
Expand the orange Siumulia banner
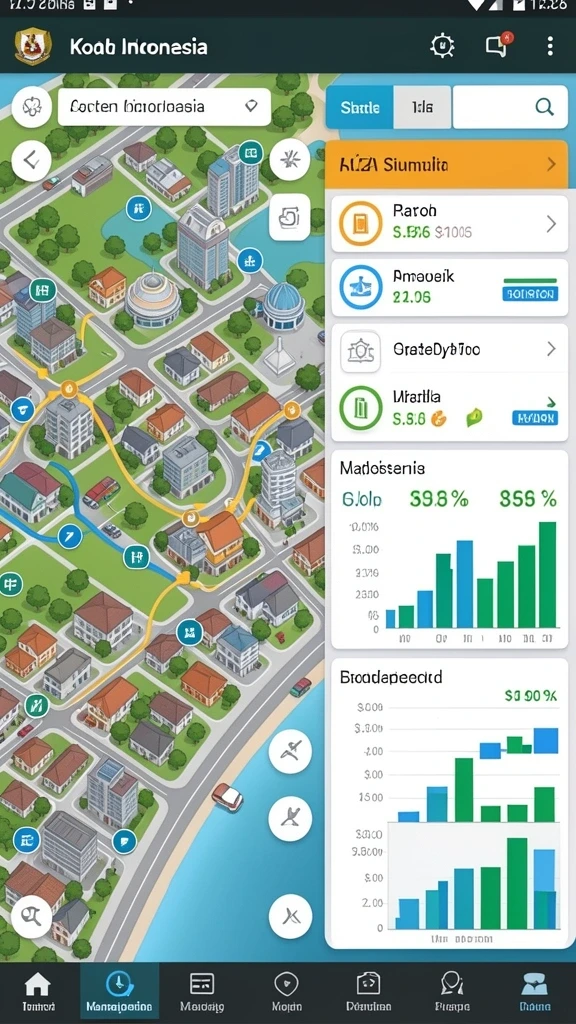[x=446, y=165]
